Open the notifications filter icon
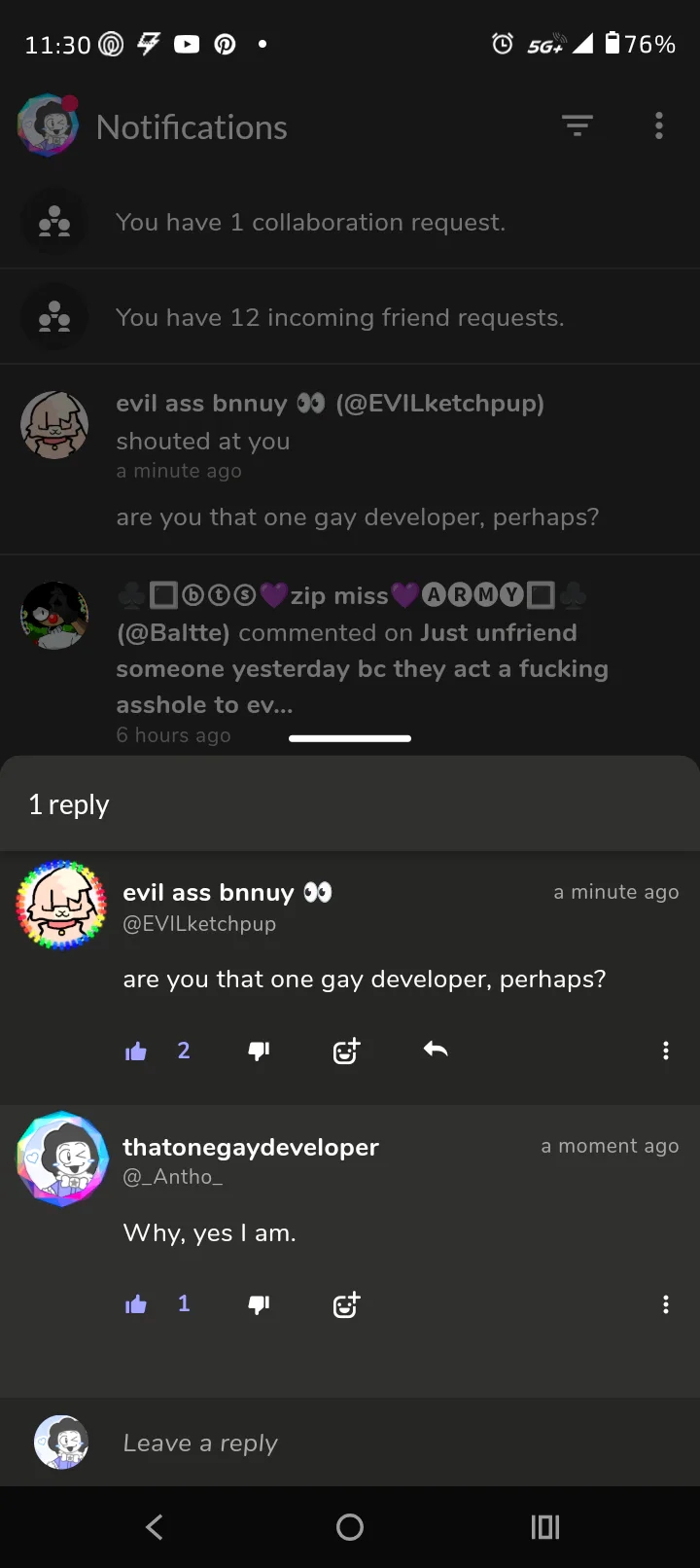Image resolution: width=700 pixels, height=1568 pixels. point(577,125)
